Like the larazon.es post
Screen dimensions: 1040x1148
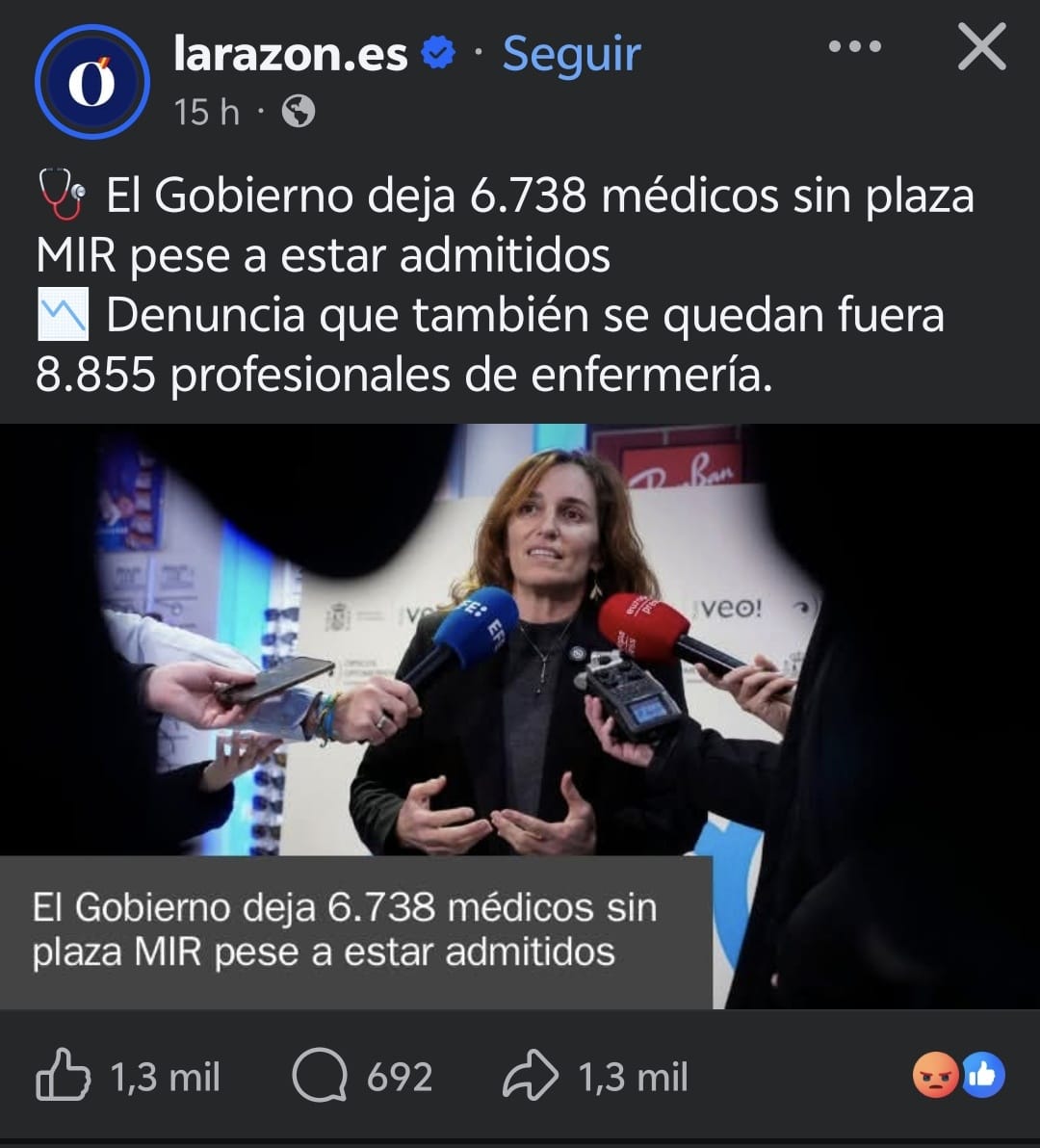[64, 1077]
